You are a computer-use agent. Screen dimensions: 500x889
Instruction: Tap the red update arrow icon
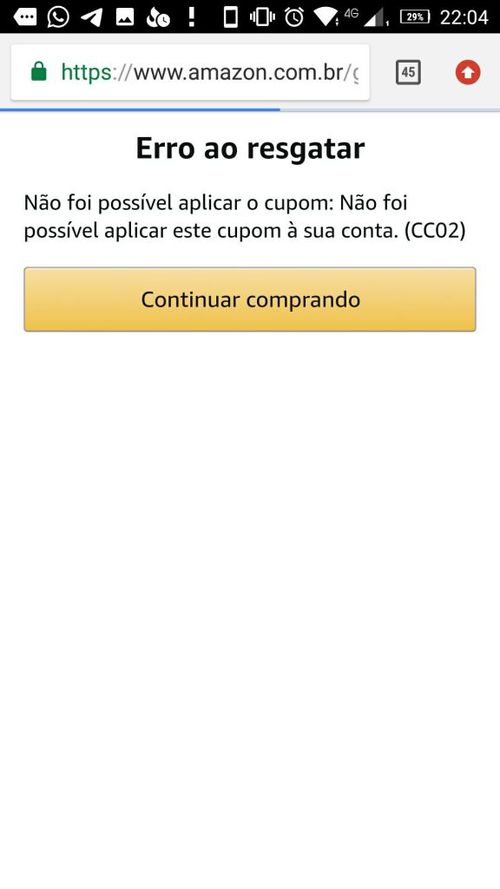click(468, 73)
